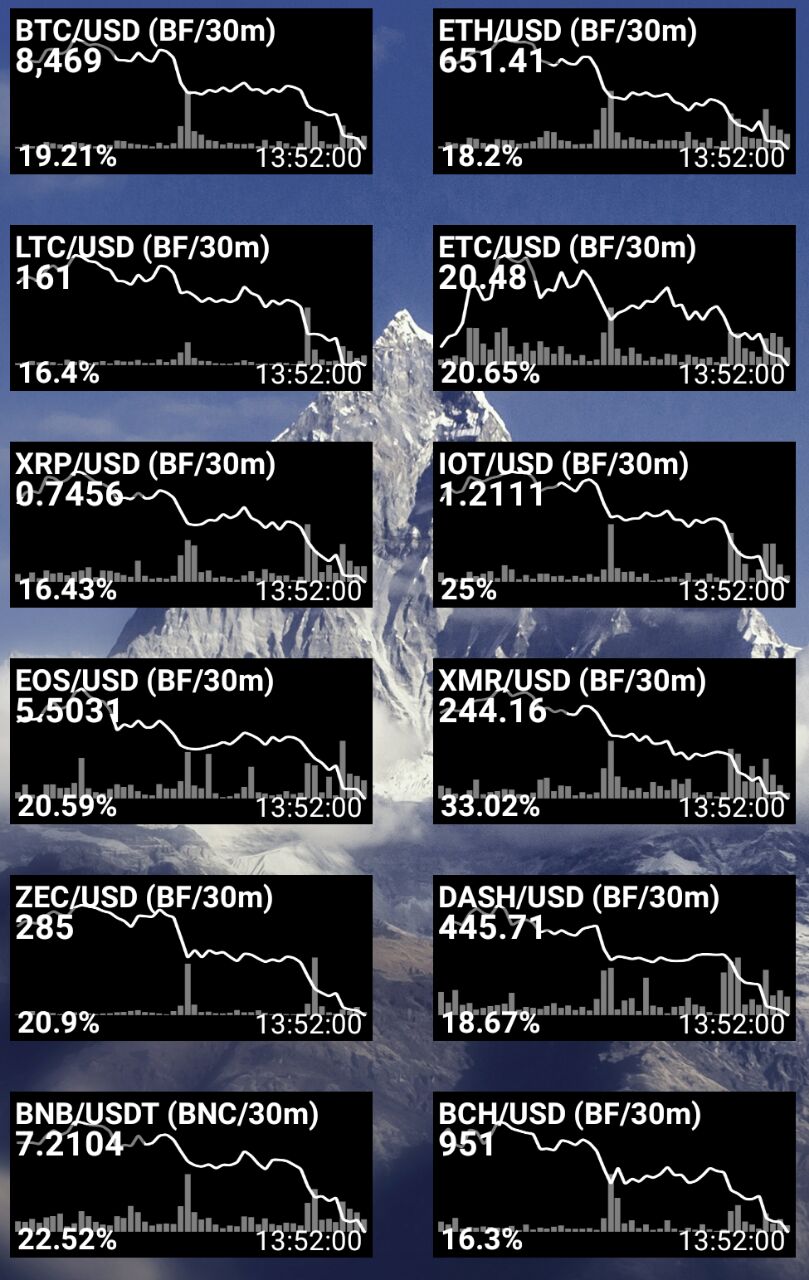
Task: Open the ZEC/USD chart widget
Action: click(x=191, y=958)
